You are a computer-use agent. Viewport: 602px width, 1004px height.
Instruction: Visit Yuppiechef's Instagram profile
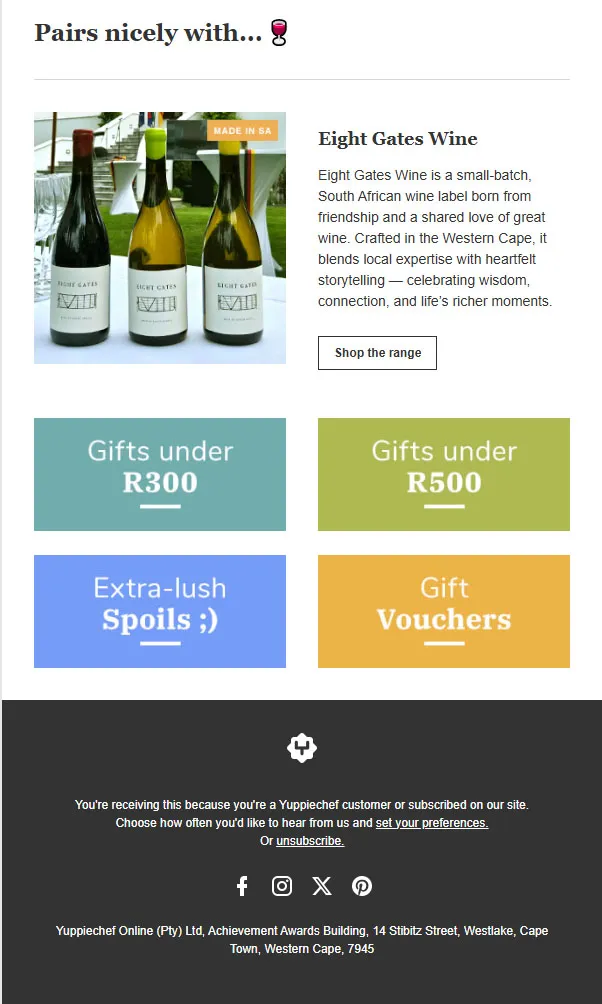tap(282, 886)
